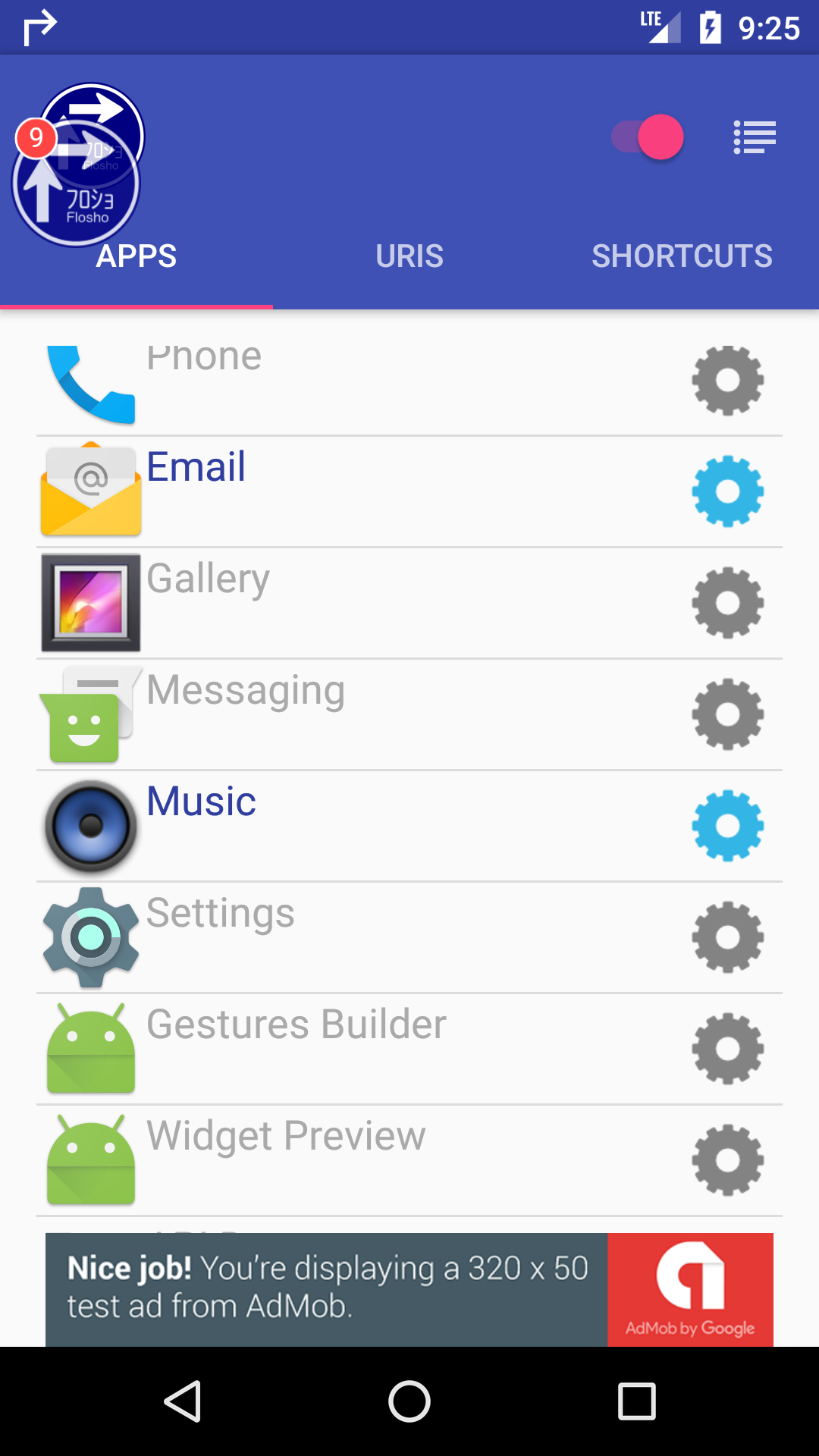819x1456 pixels.
Task: Open the list options icon top right
Action: (754, 137)
